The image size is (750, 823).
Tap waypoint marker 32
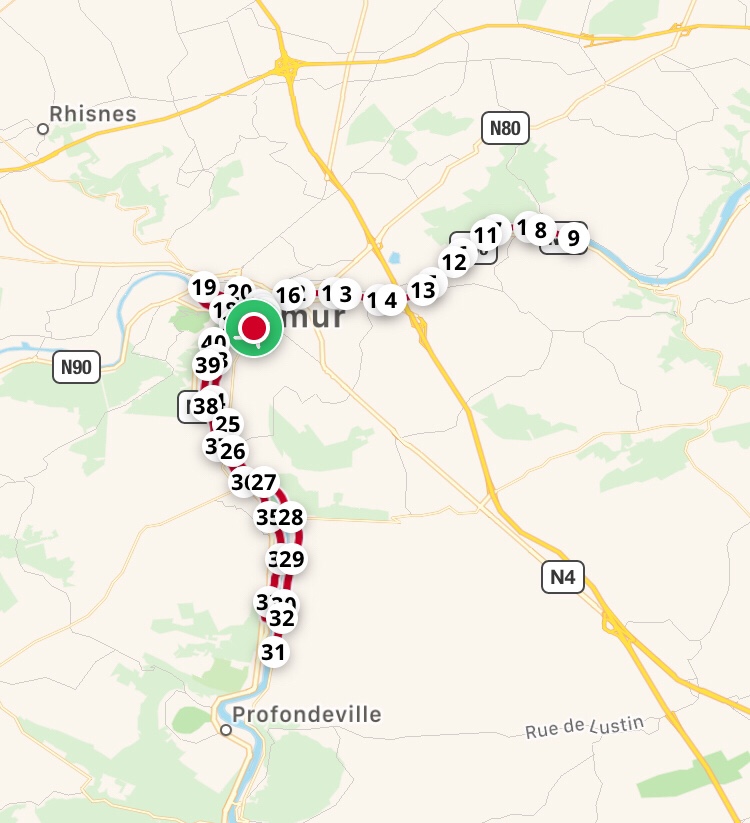point(282,619)
